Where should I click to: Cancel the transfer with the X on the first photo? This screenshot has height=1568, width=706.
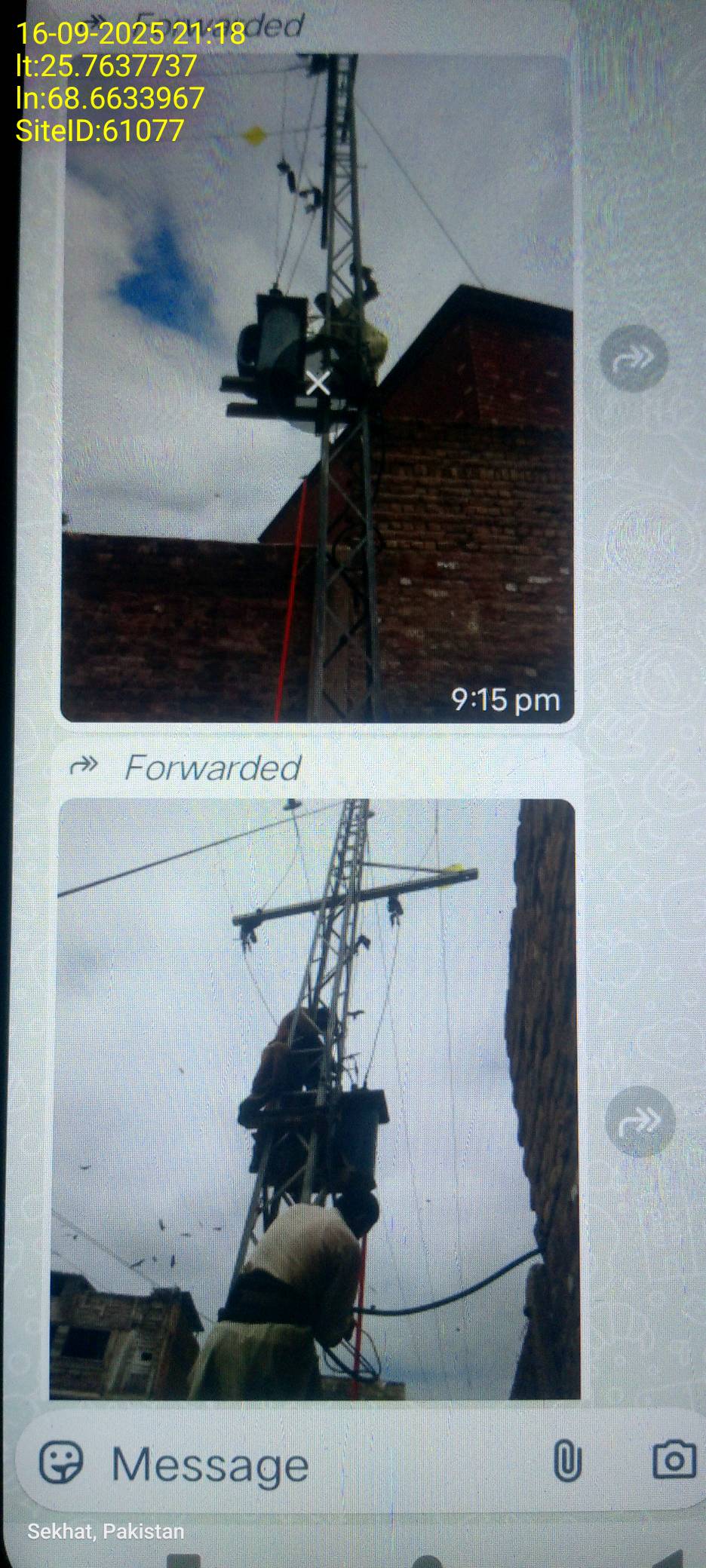pos(318,383)
